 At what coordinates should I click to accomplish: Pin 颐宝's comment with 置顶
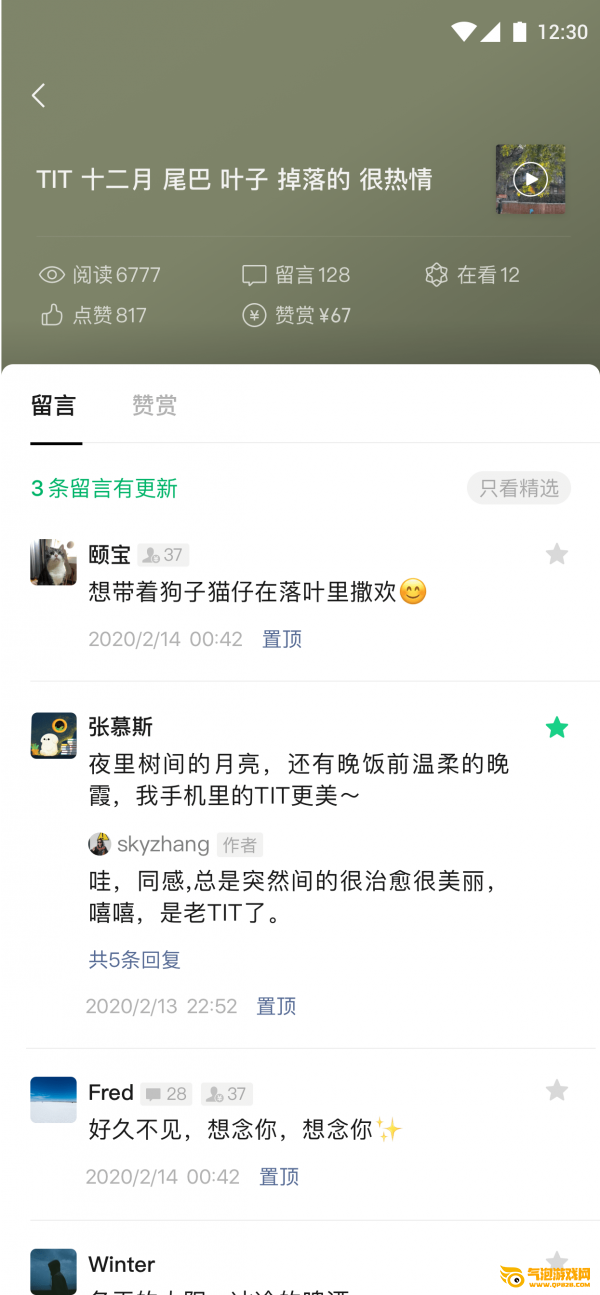tap(282, 639)
